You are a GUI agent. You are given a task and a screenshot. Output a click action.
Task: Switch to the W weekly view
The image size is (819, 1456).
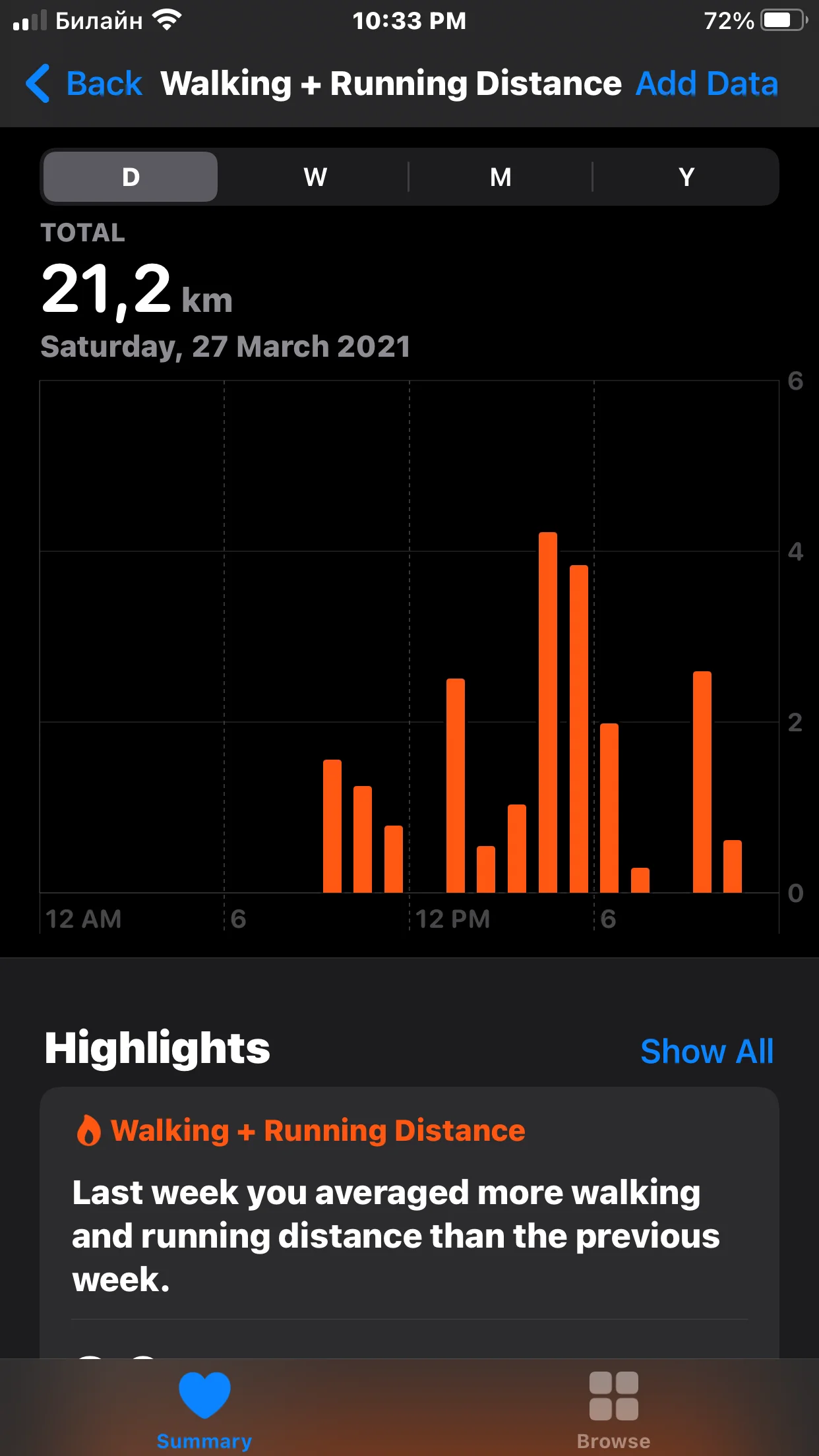[315, 177]
